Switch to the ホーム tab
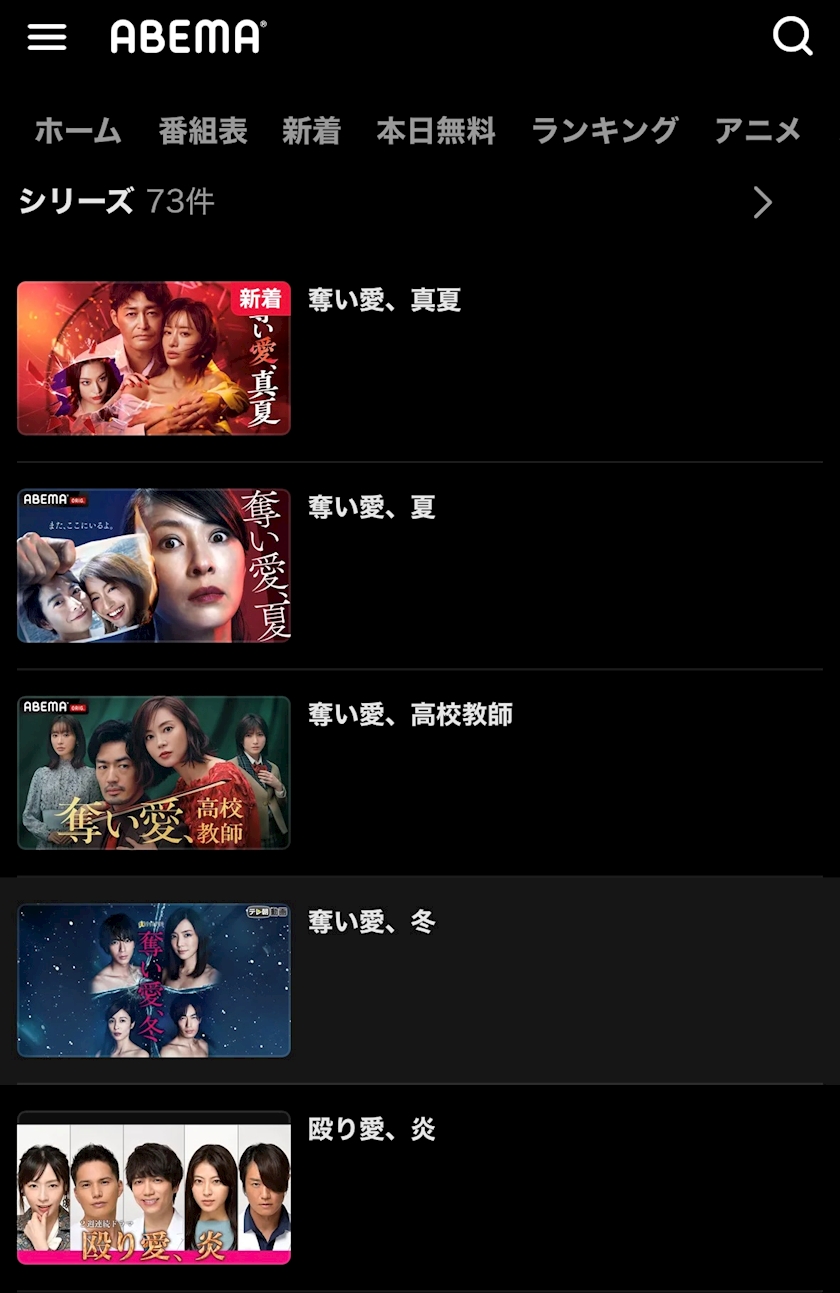This screenshot has width=840, height=1293. coord(78,131)
